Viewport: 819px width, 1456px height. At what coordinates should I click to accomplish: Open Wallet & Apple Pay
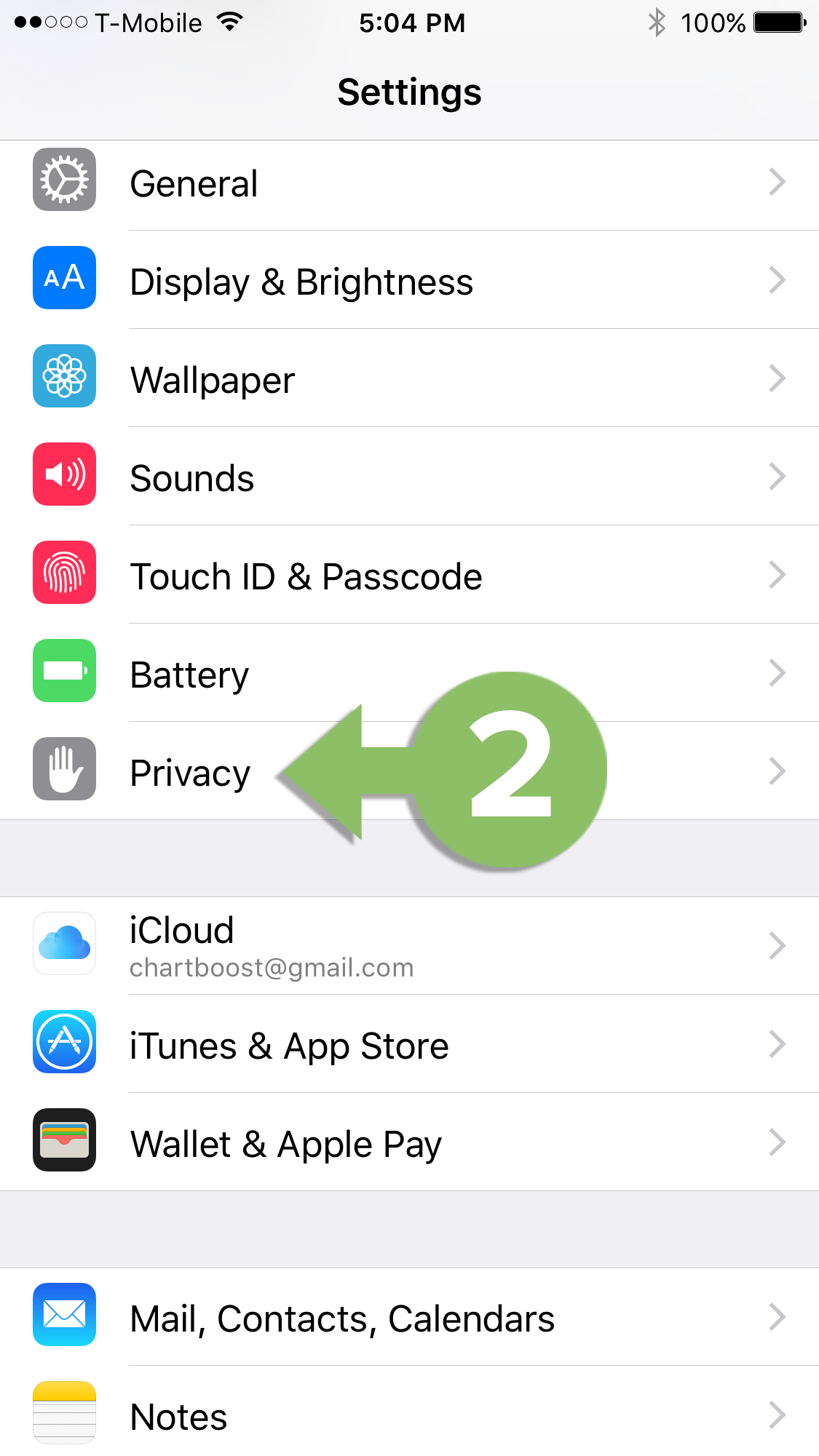point(408,1144)
